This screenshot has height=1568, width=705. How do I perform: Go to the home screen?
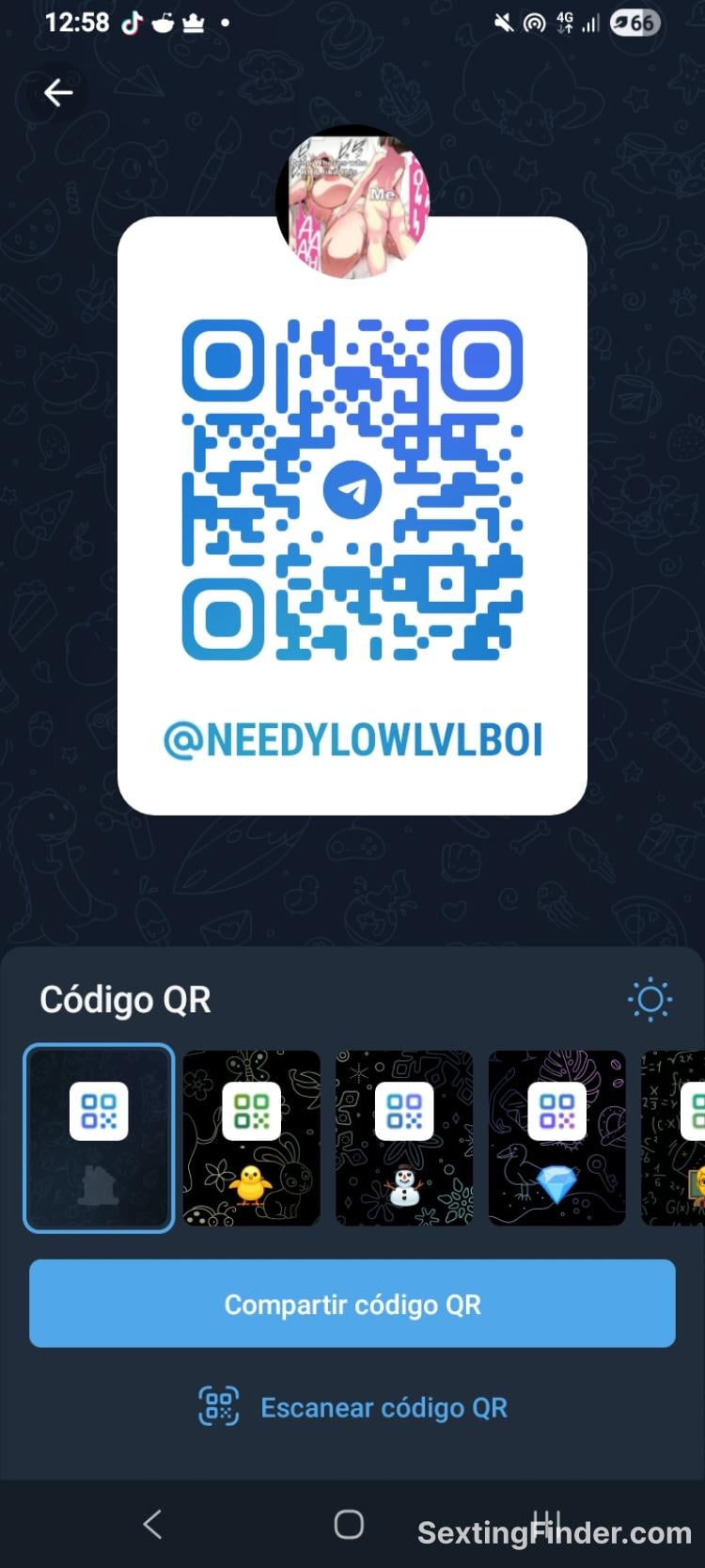click(x=349, y=1524)
